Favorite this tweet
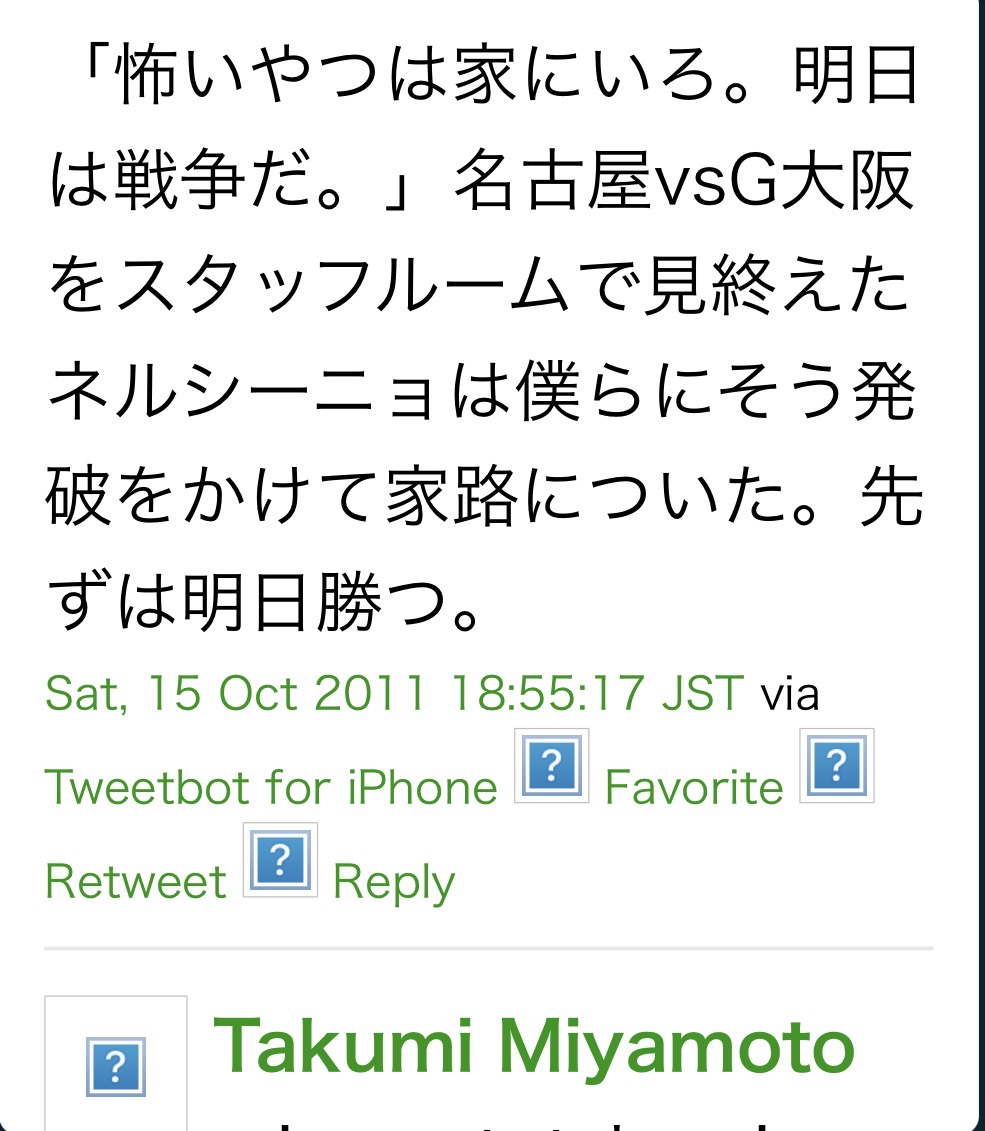 pos(694,787)
